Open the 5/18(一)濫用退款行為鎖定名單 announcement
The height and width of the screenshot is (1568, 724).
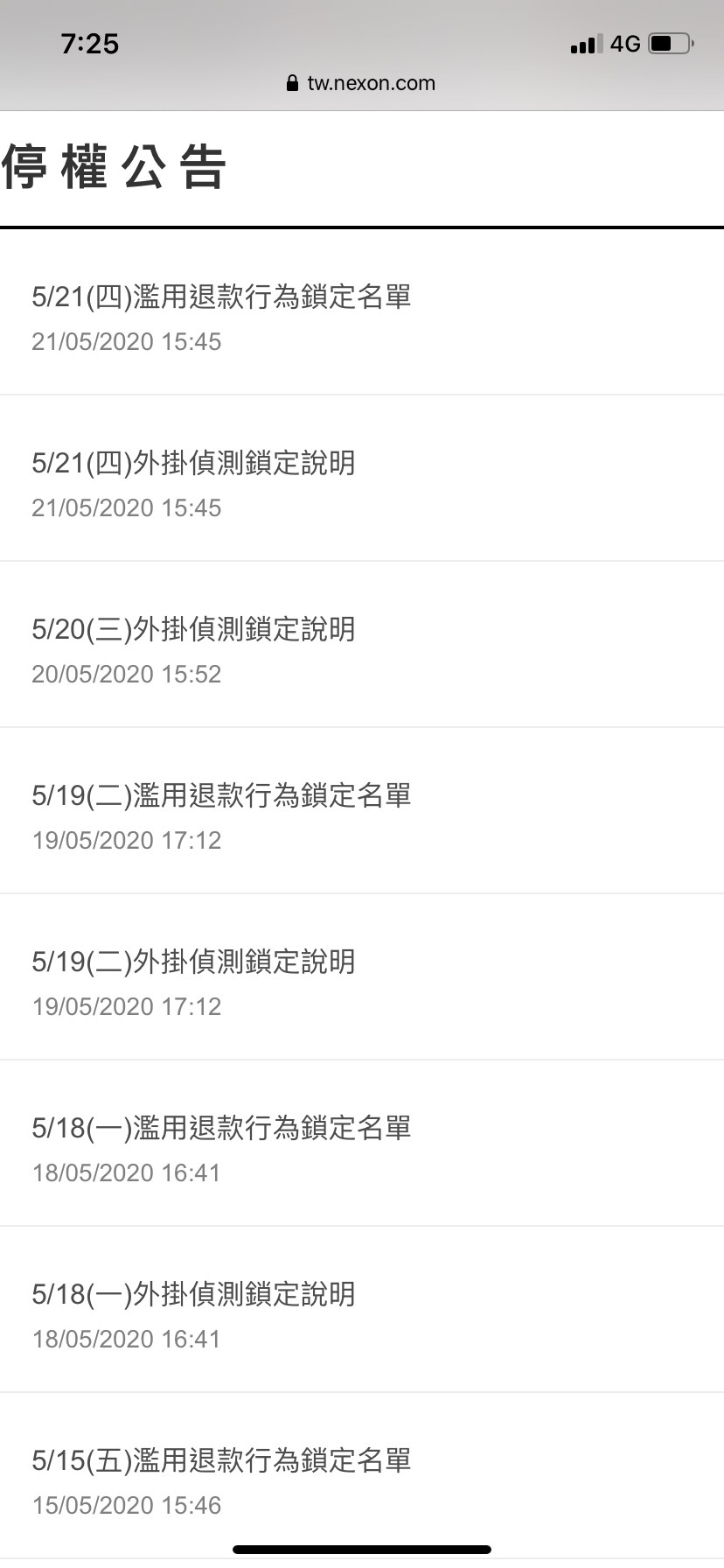coord(362,1144)
